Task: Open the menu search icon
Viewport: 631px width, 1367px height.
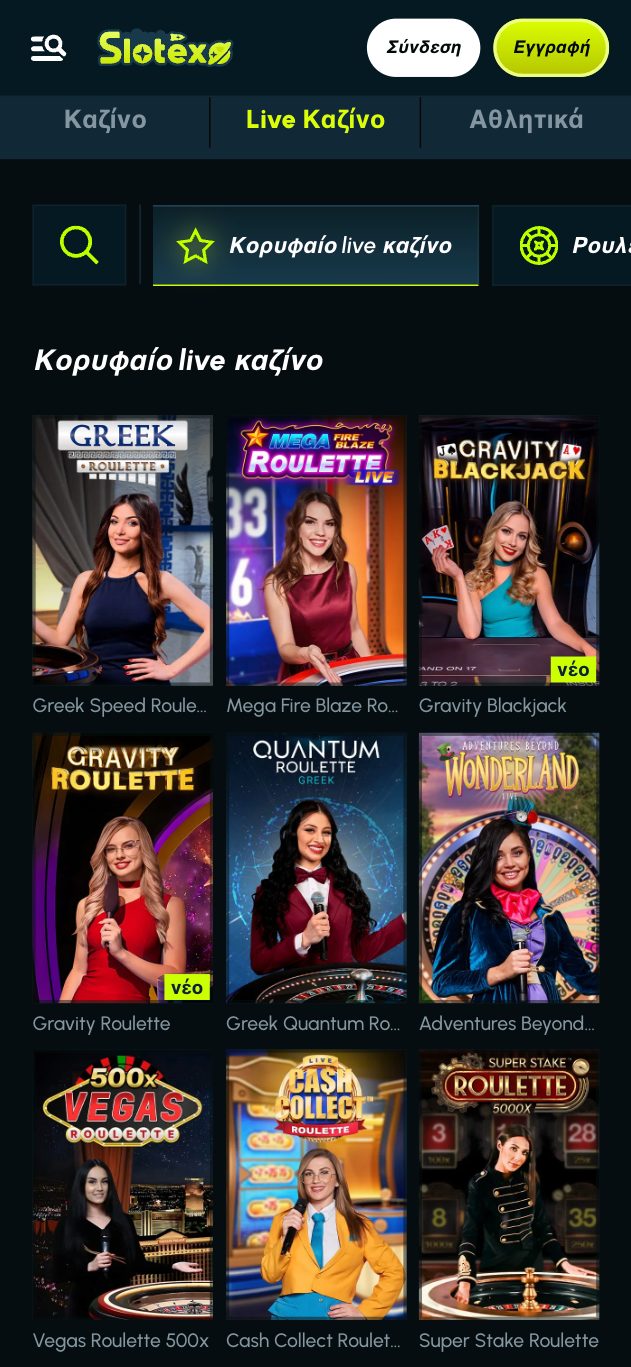Action: [x=48, y=47]
